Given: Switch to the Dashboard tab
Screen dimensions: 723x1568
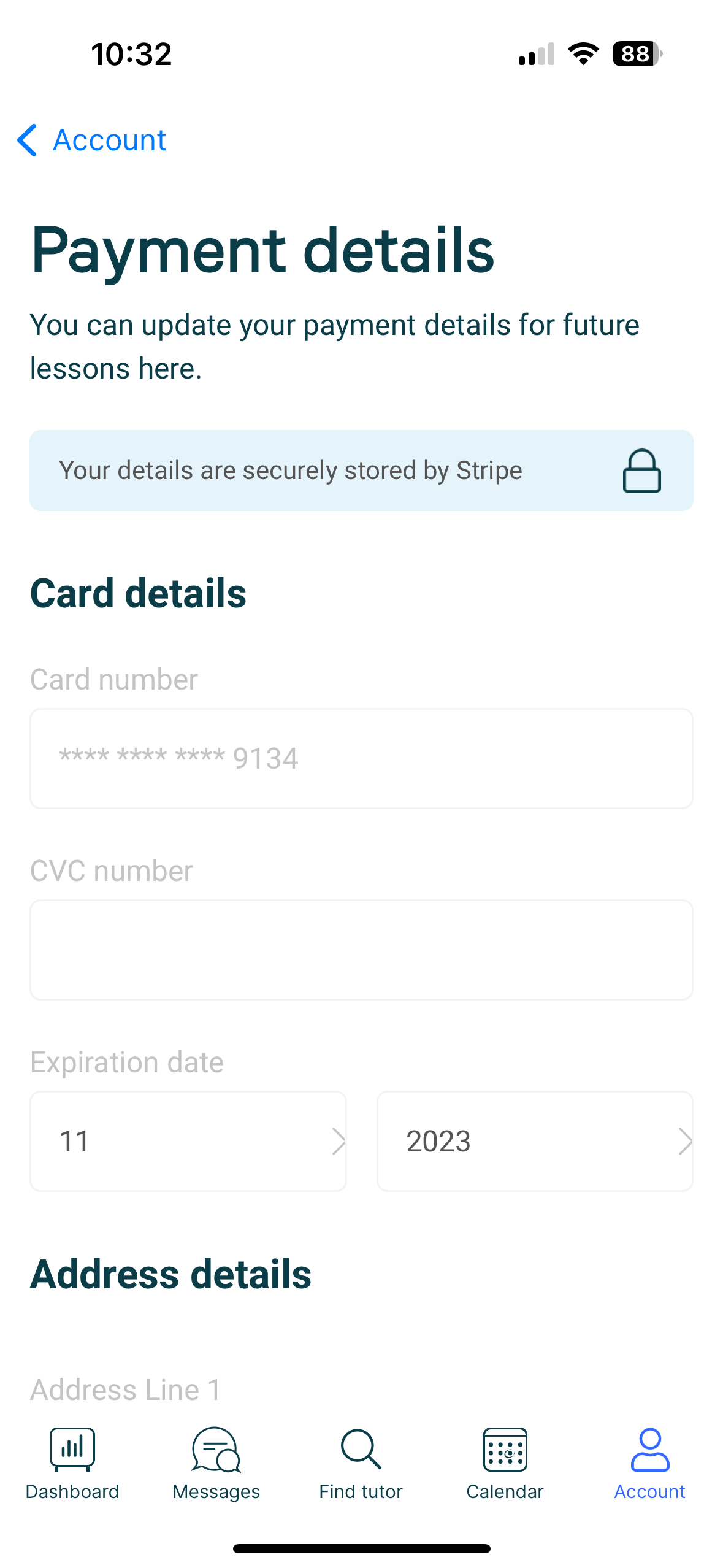Looking at the screenshot, I should pos(72,1464).
